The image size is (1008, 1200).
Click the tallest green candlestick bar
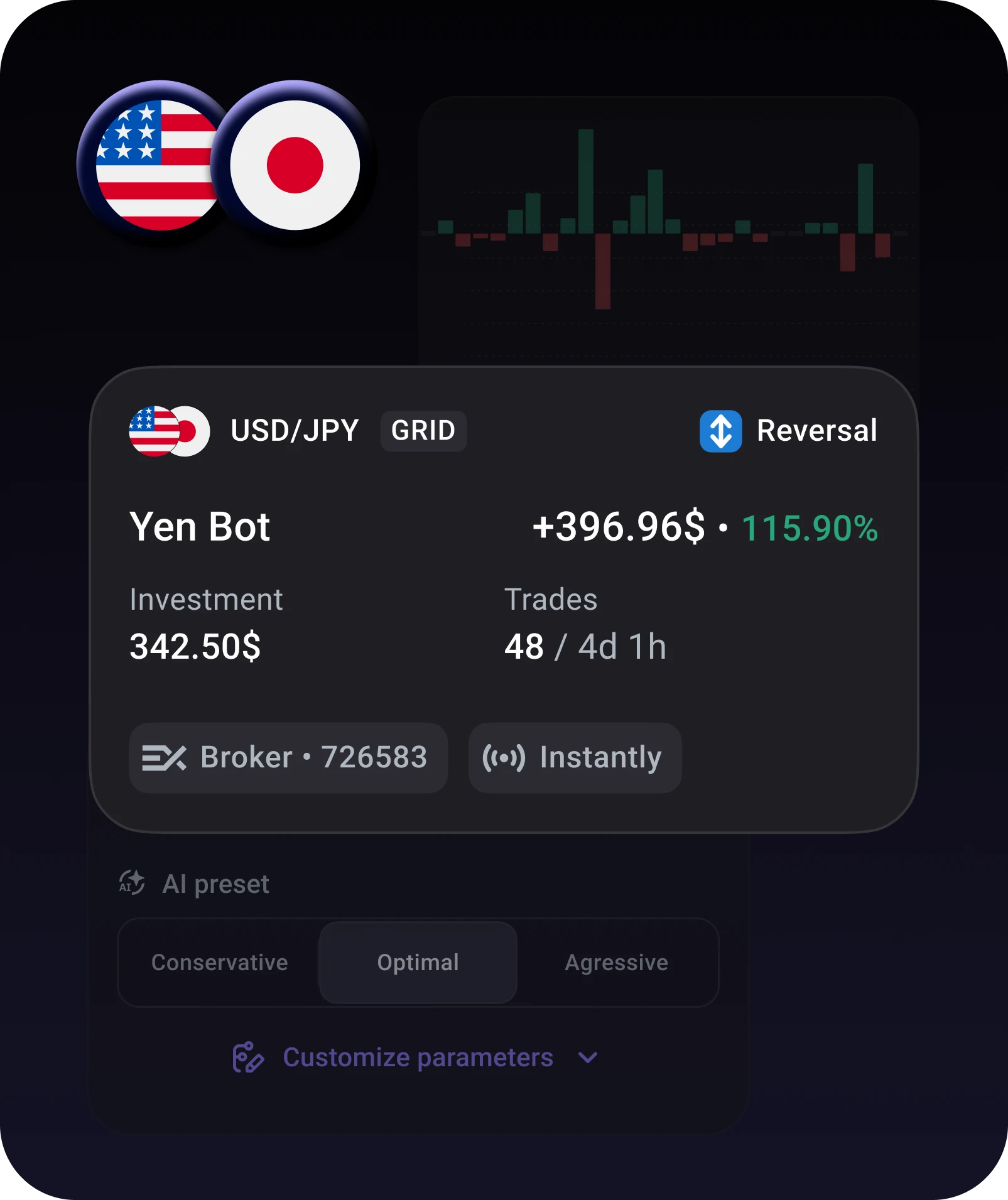[x=586, y=181]
